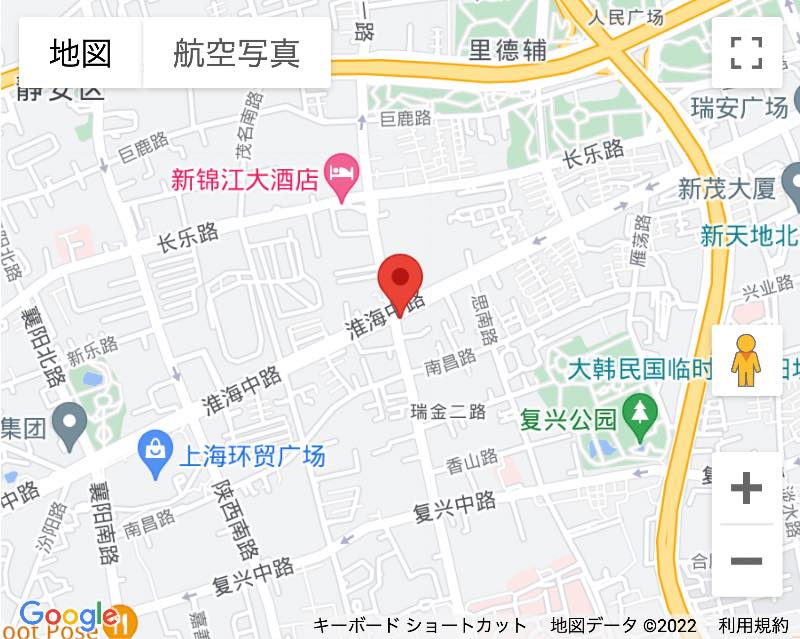Screen dimensions: 800x639
Task: Open 上海环贸广场 shopping marker
Action: (156, 452)
